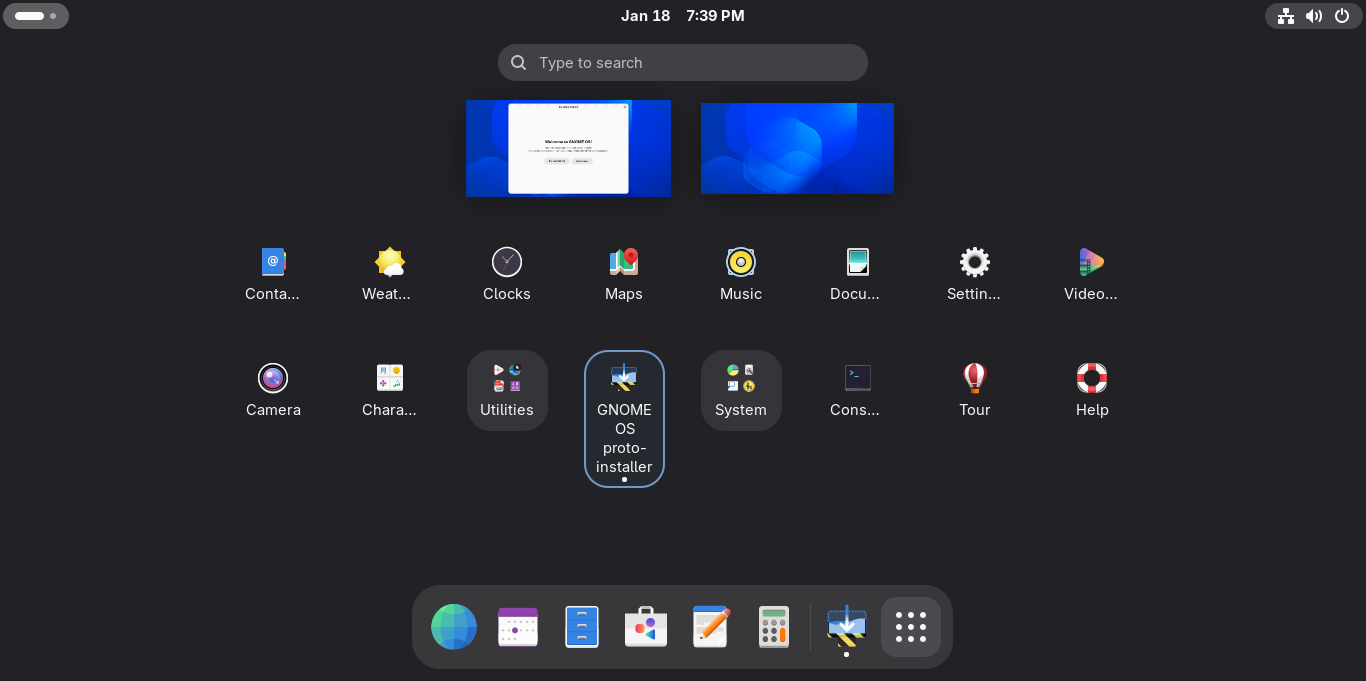1366x681 pixels.
Task: Toggle the show apps grid button
Action: click(911, 627)
